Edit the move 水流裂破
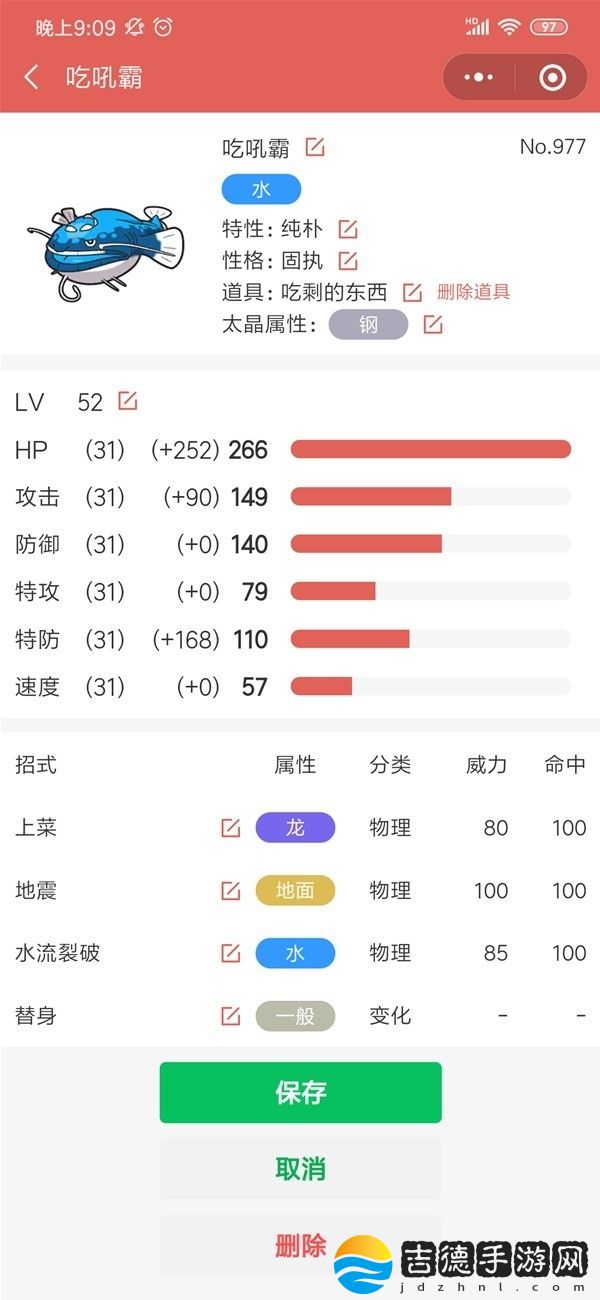The width and height of the screenshot is (600, 1300). click(x=231, y=953)
